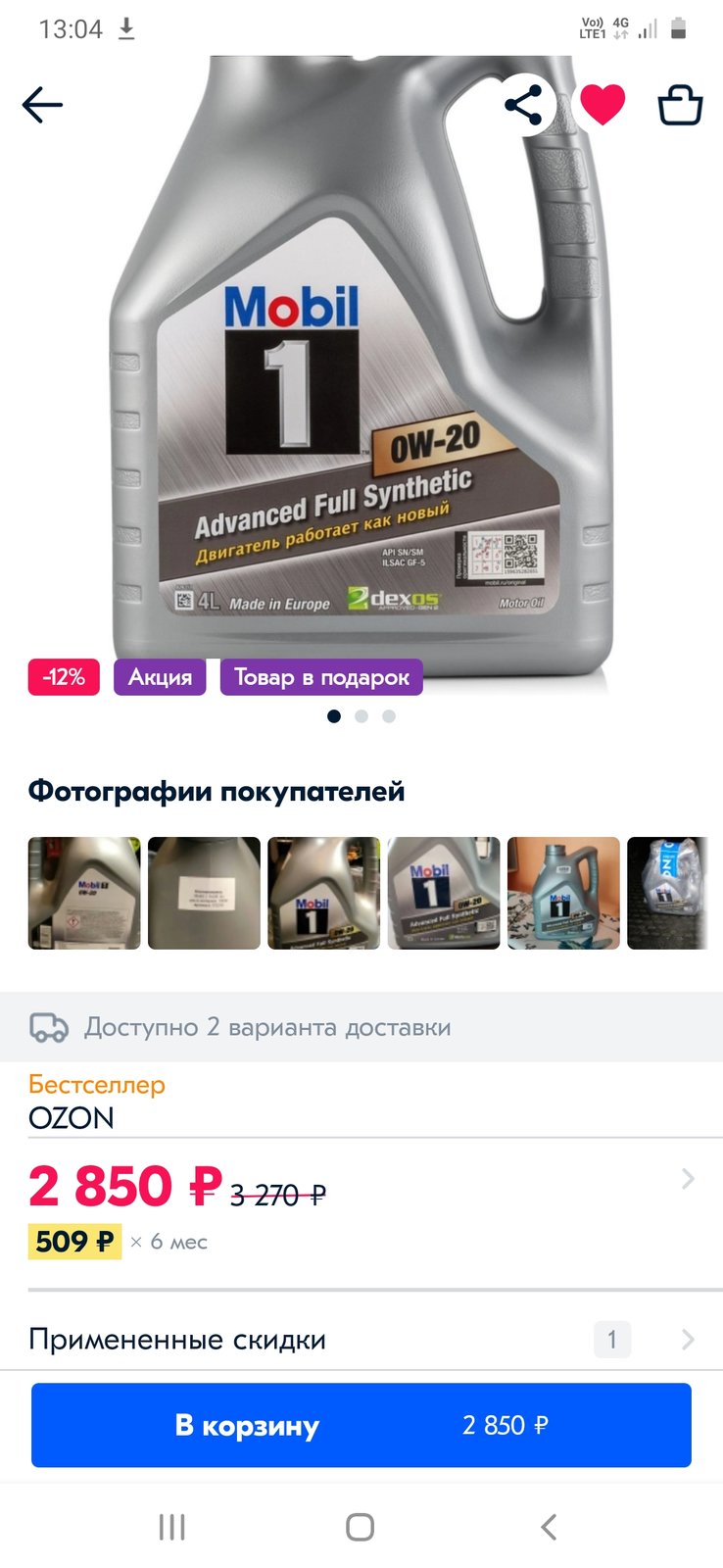
Task: Open Доступно 2 варианта доставки row
Action: click(361, 1027)
